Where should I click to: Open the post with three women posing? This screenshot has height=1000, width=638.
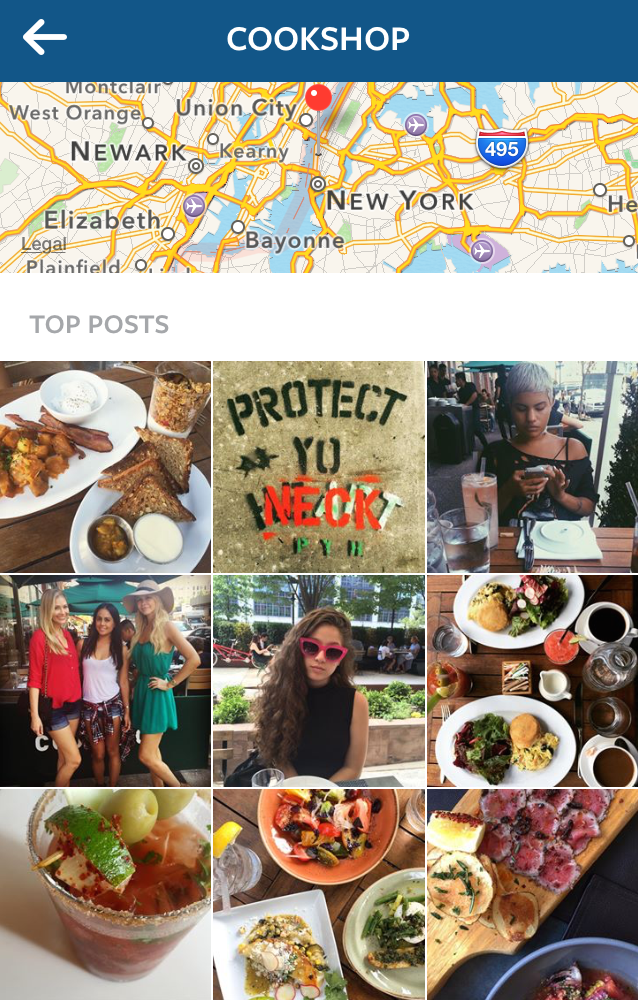(x=105, y=680)
